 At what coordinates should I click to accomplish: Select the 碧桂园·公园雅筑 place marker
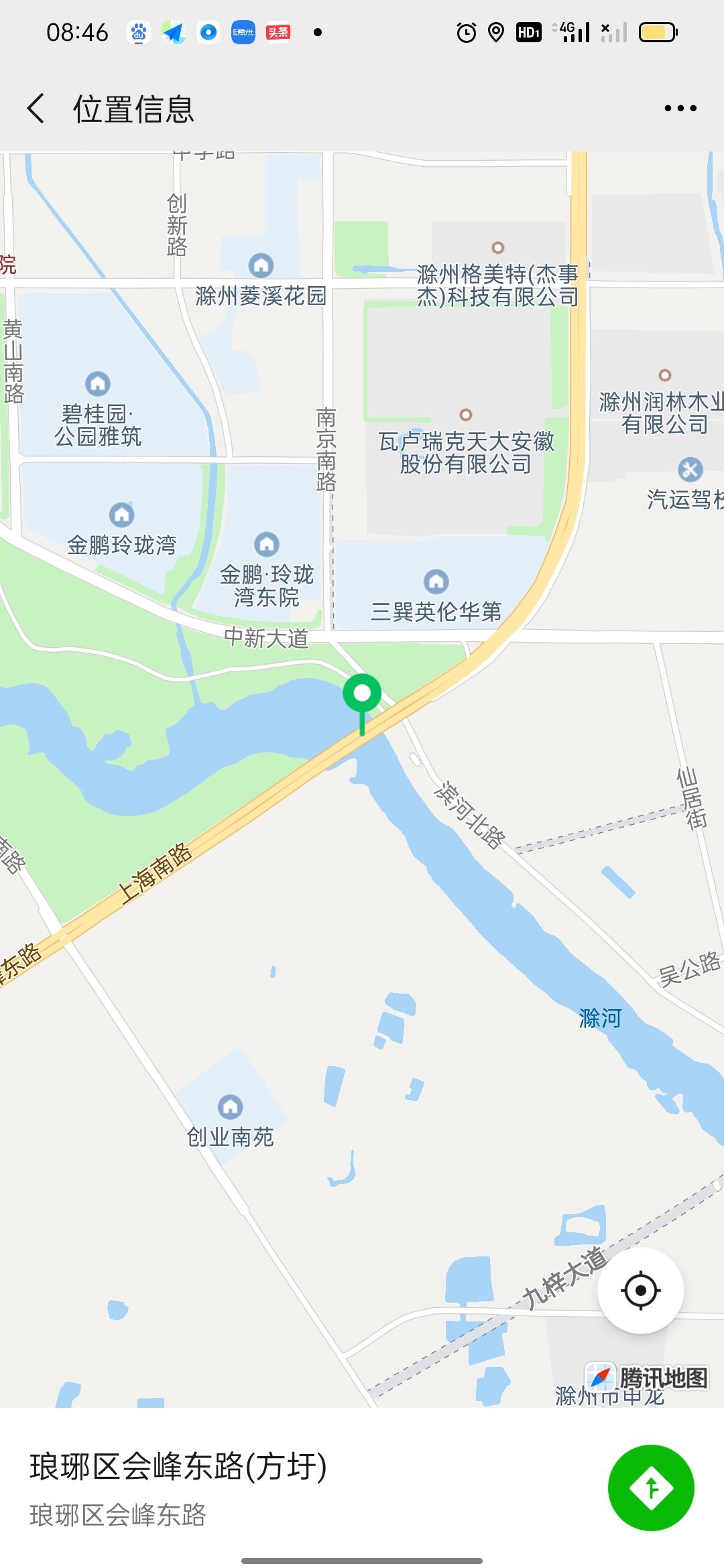tap(98, 384)
